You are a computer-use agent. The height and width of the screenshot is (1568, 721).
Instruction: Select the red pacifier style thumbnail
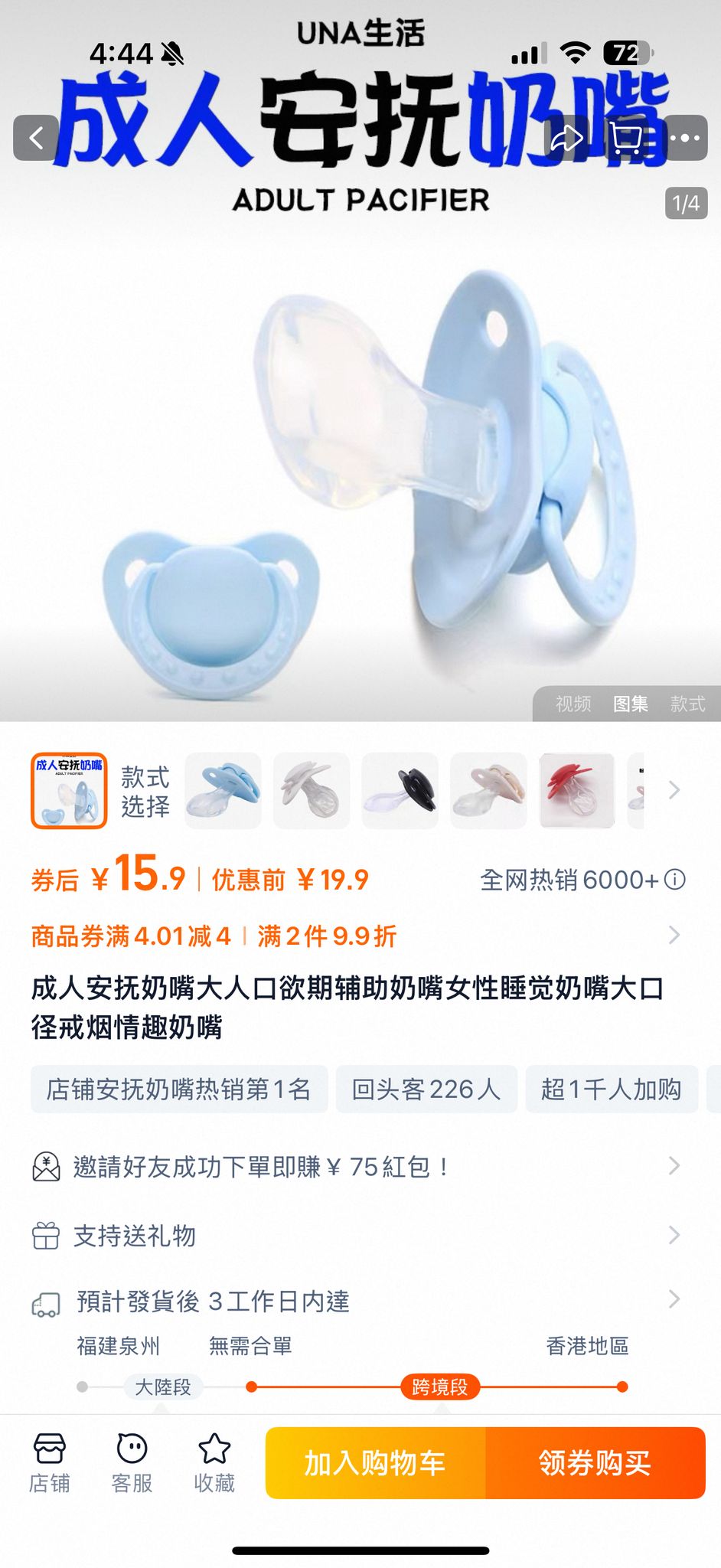coord(577,790)
